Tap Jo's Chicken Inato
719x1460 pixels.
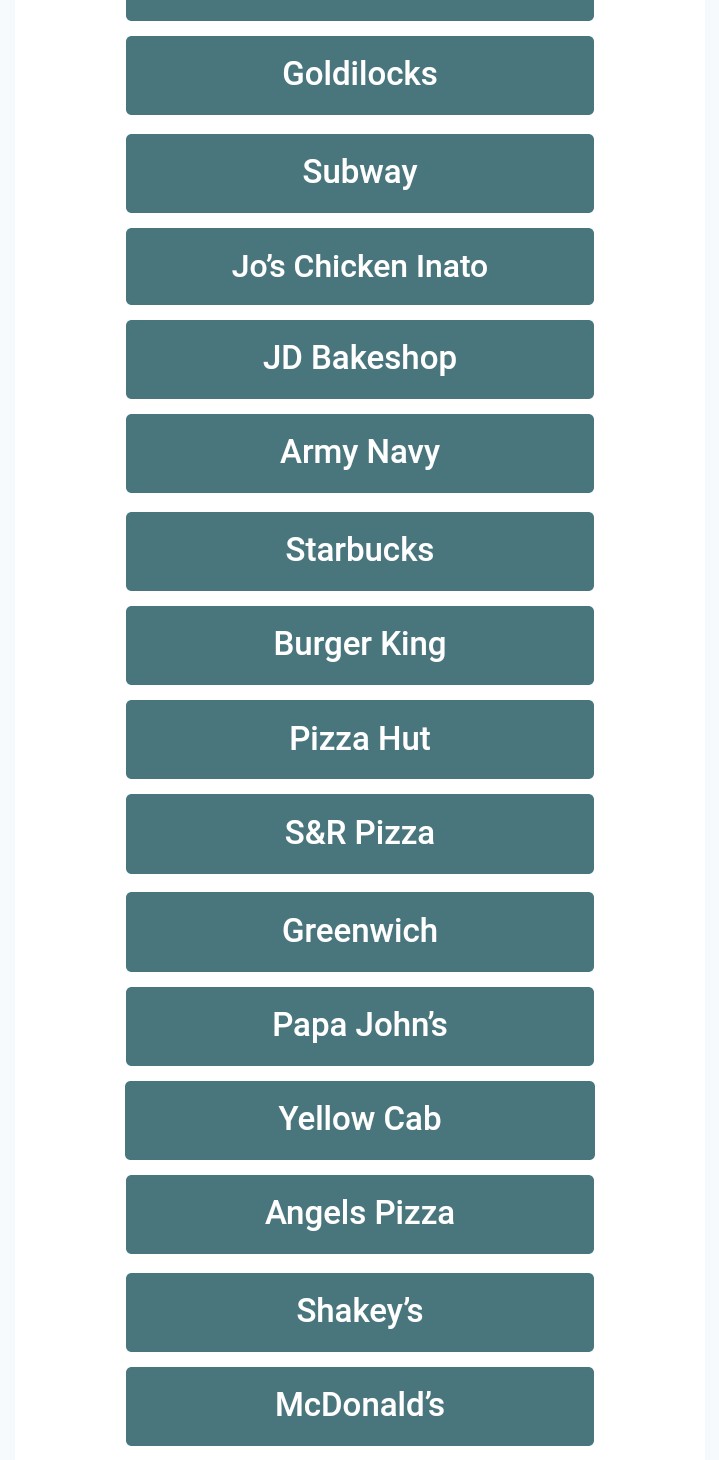pyautogui.click(x=360, y=267)
